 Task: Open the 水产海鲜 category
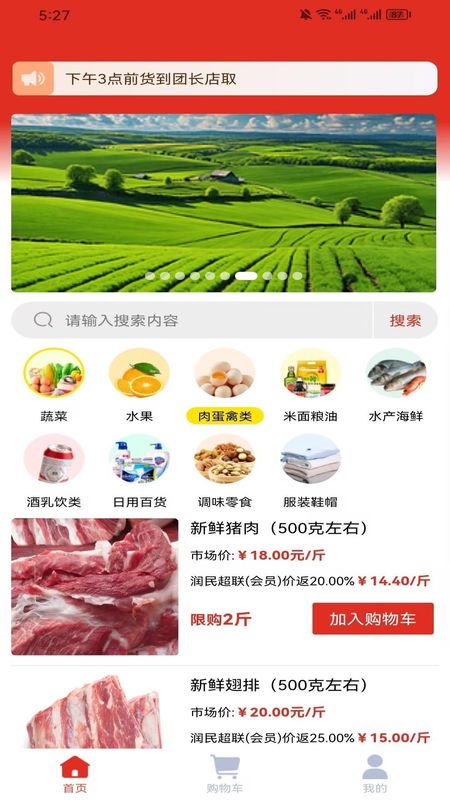click(396, 386)
